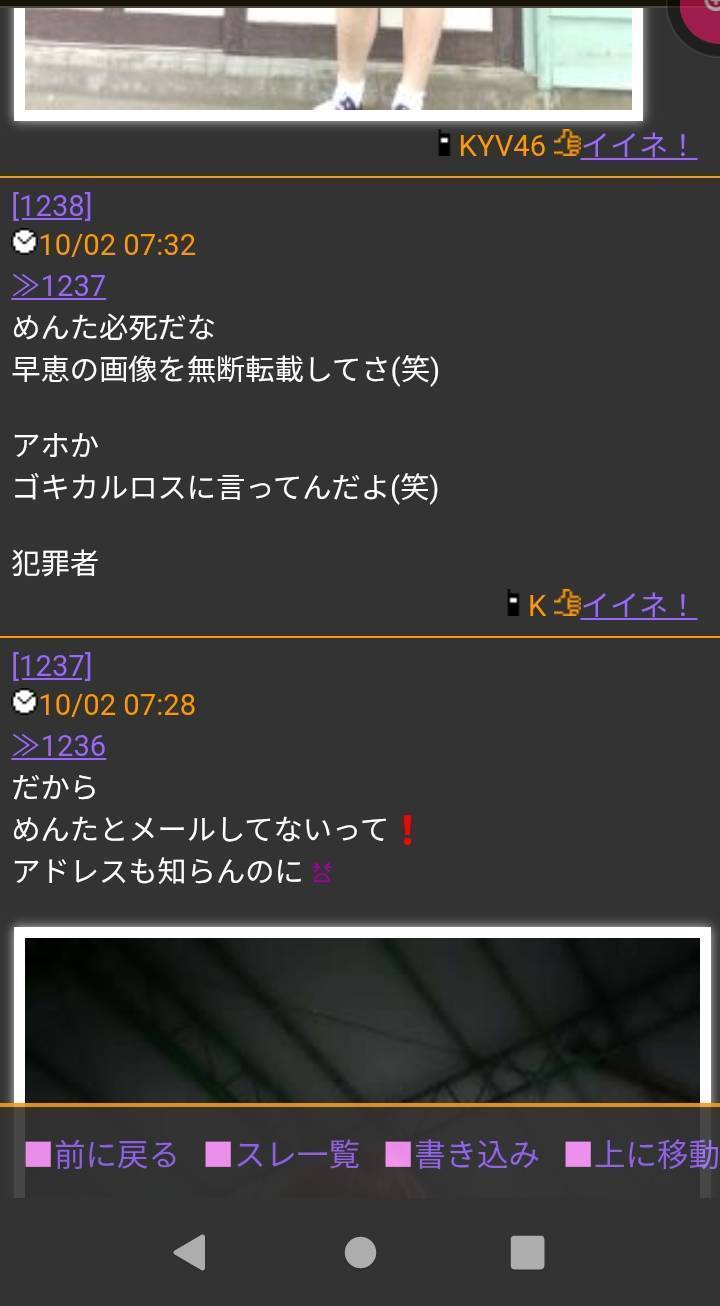Tap イイネ！ beside KYV46
720x1306 pixels.
click(637, 146)
